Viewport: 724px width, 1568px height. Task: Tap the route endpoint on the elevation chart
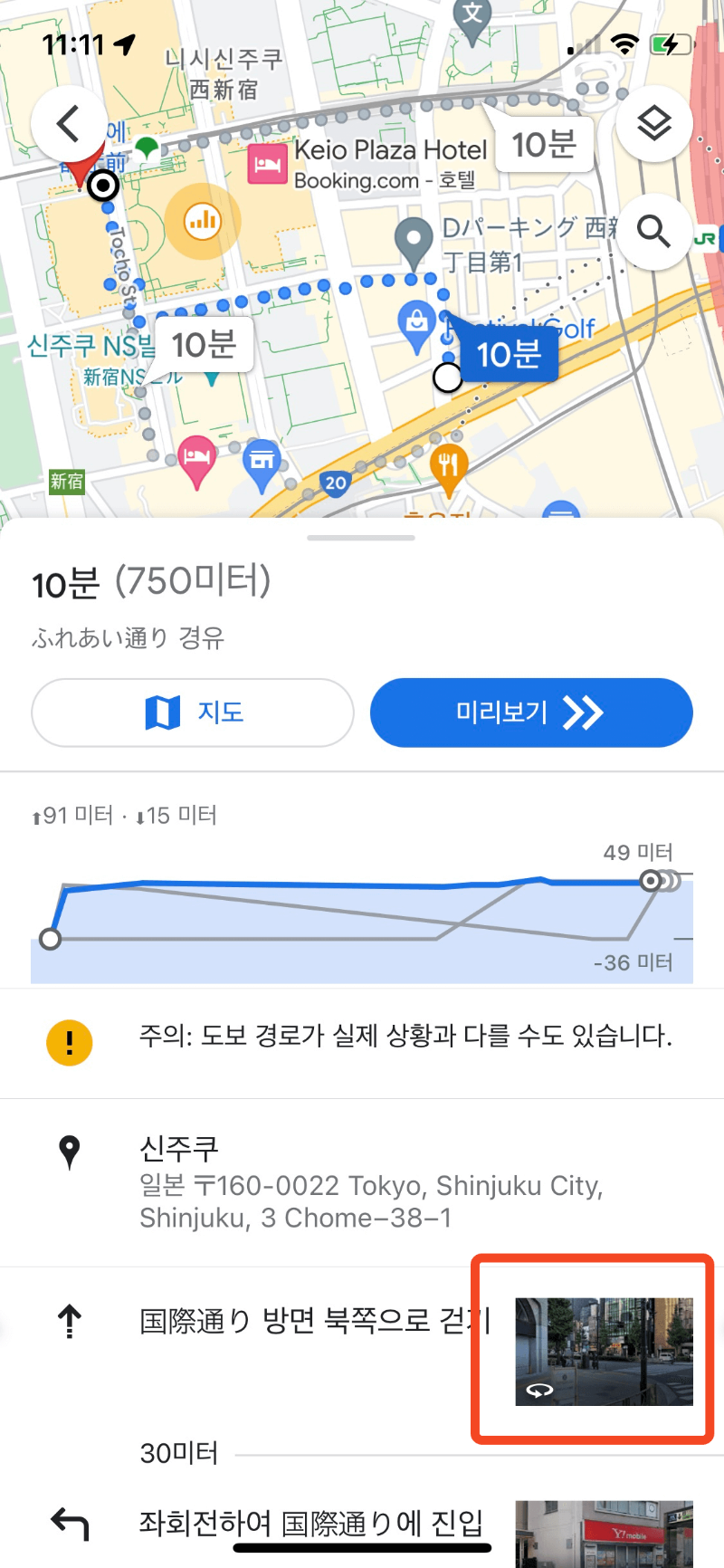coord(651,879)
